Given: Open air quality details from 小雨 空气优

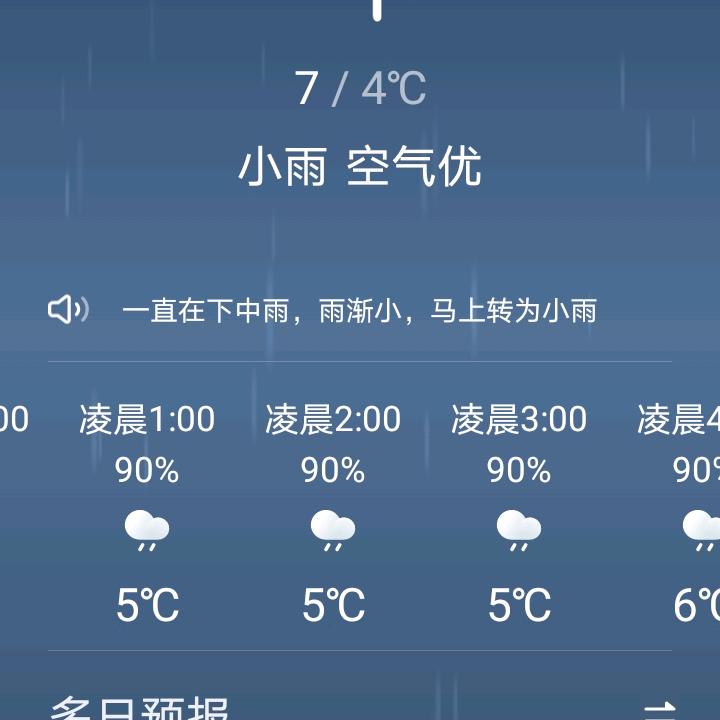Looking at the screenshot, I should coord(414,167).
